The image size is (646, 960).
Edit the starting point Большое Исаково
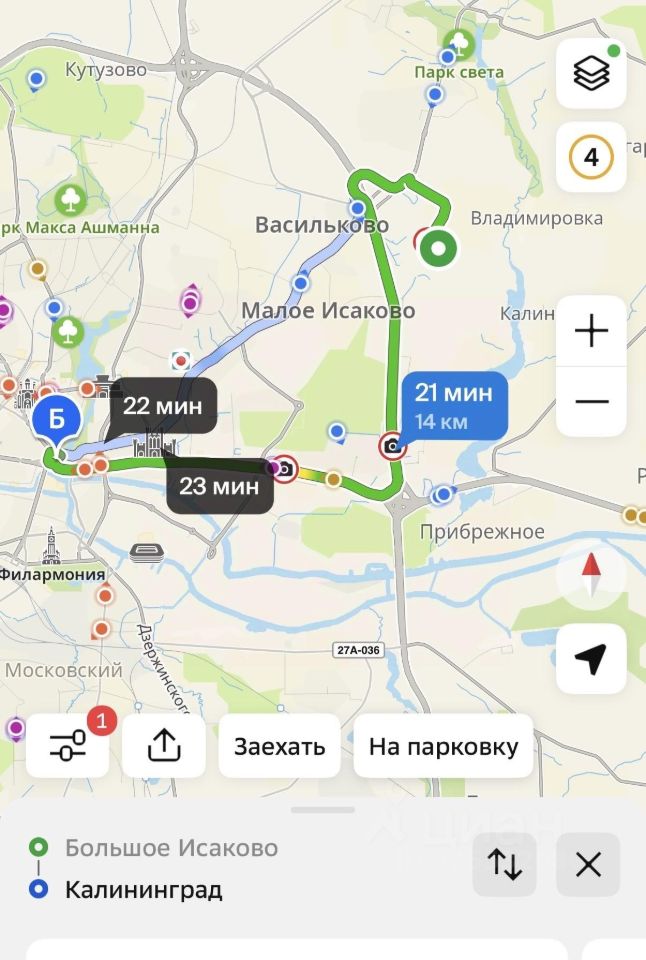(x=171, y=848)
